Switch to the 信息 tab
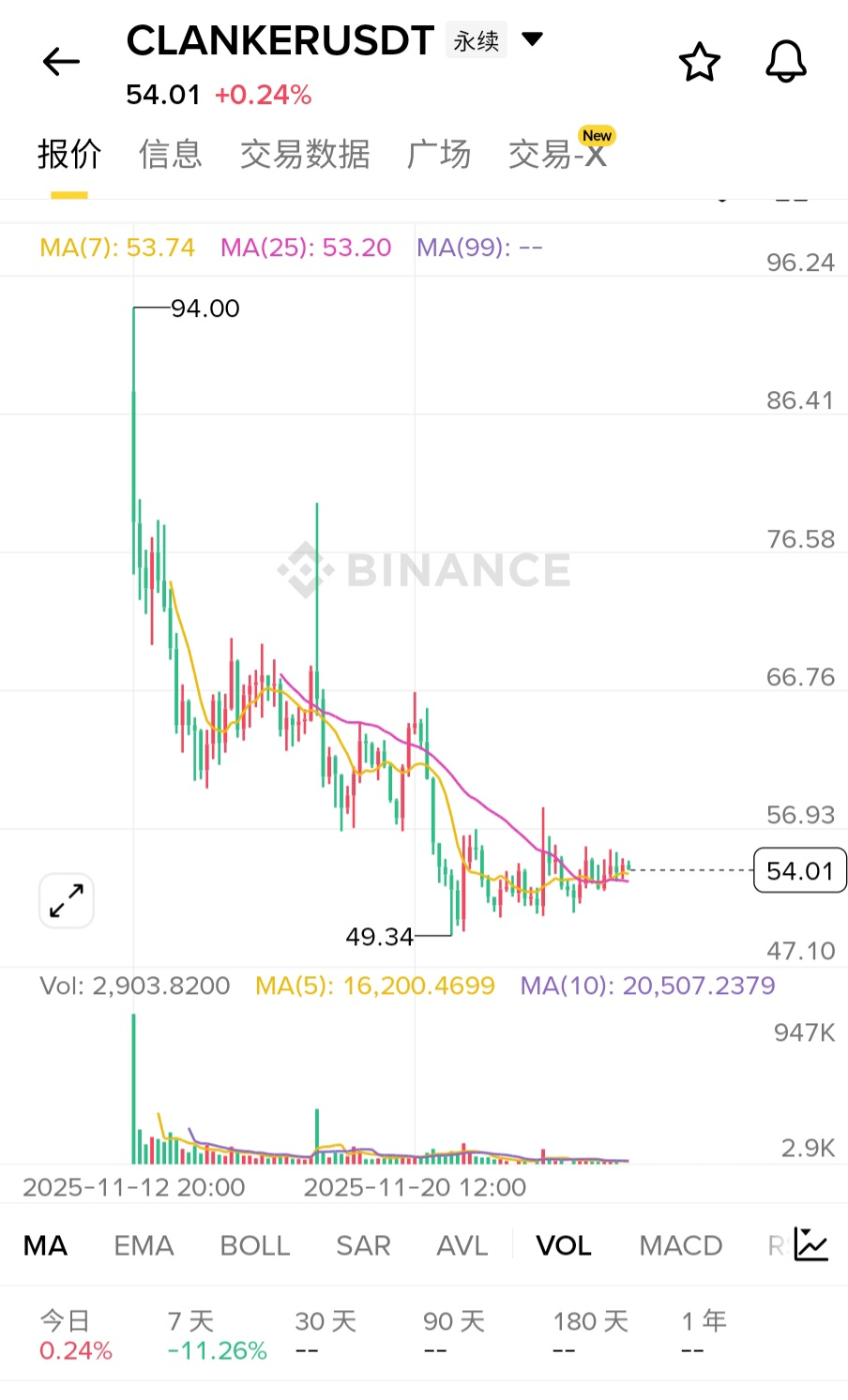The height and width of the screenshot is (1400, 848). click(x=171, y=154)
